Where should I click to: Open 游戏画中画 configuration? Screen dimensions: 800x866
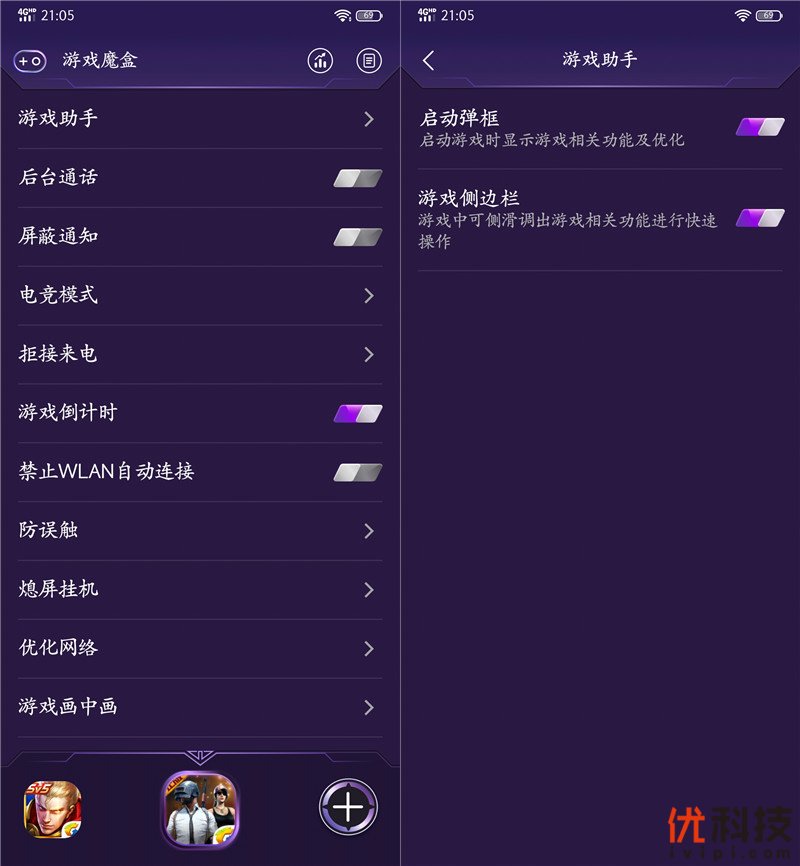pos(200,707)
